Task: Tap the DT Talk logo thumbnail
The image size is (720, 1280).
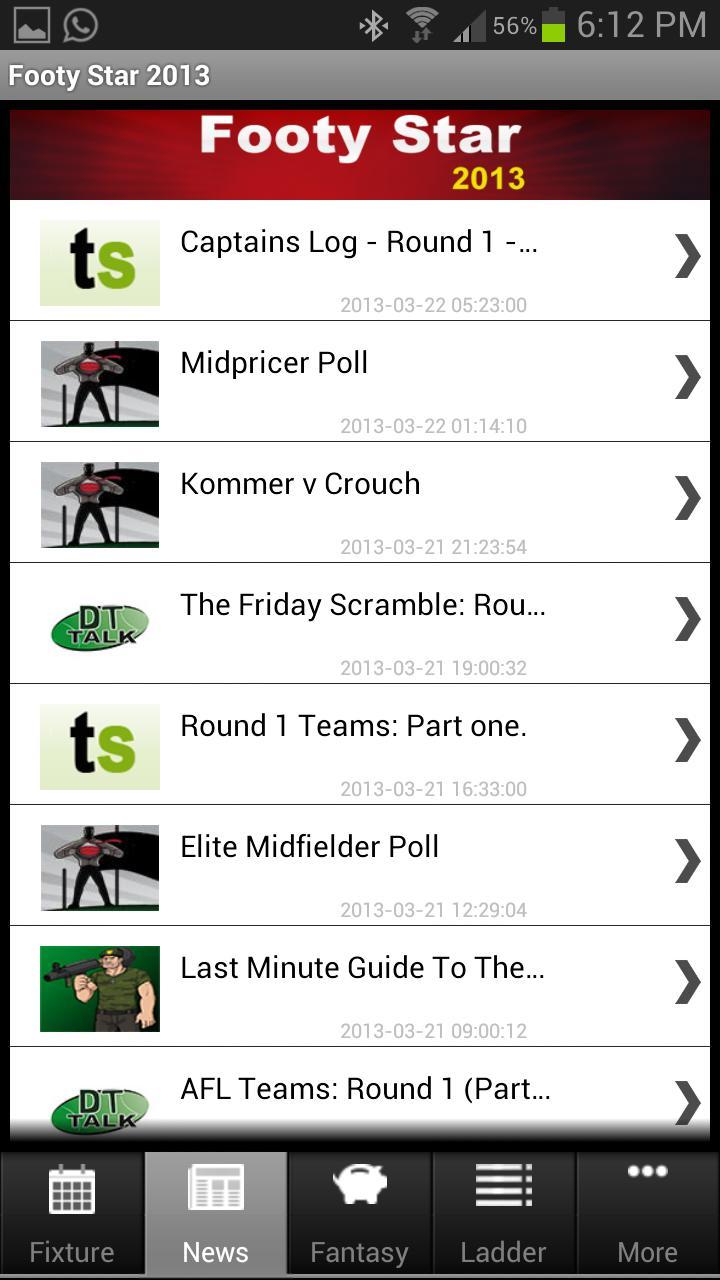Action: click(x=99, y=623)
